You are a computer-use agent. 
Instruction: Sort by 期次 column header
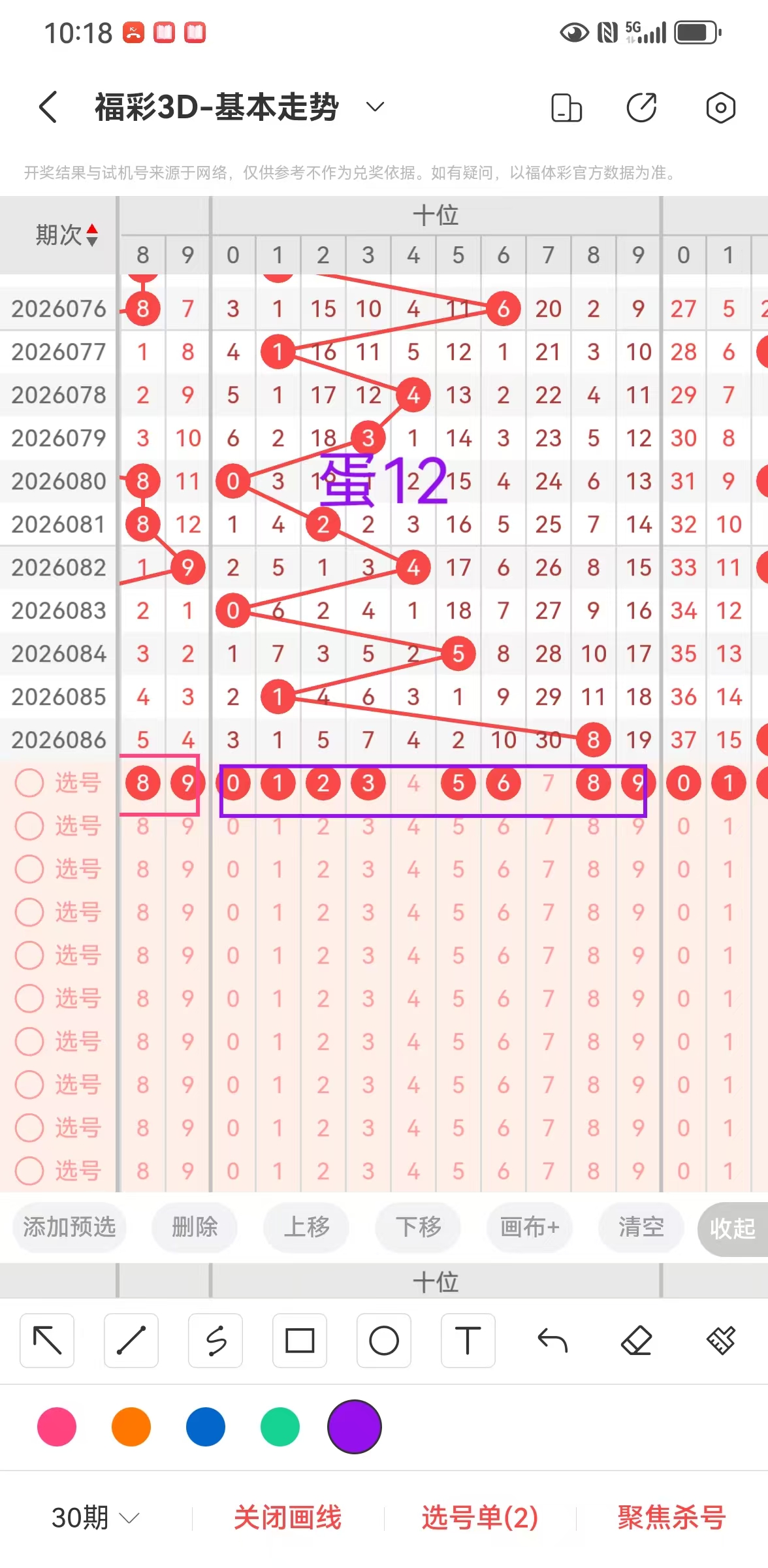(x=65, y=235)
